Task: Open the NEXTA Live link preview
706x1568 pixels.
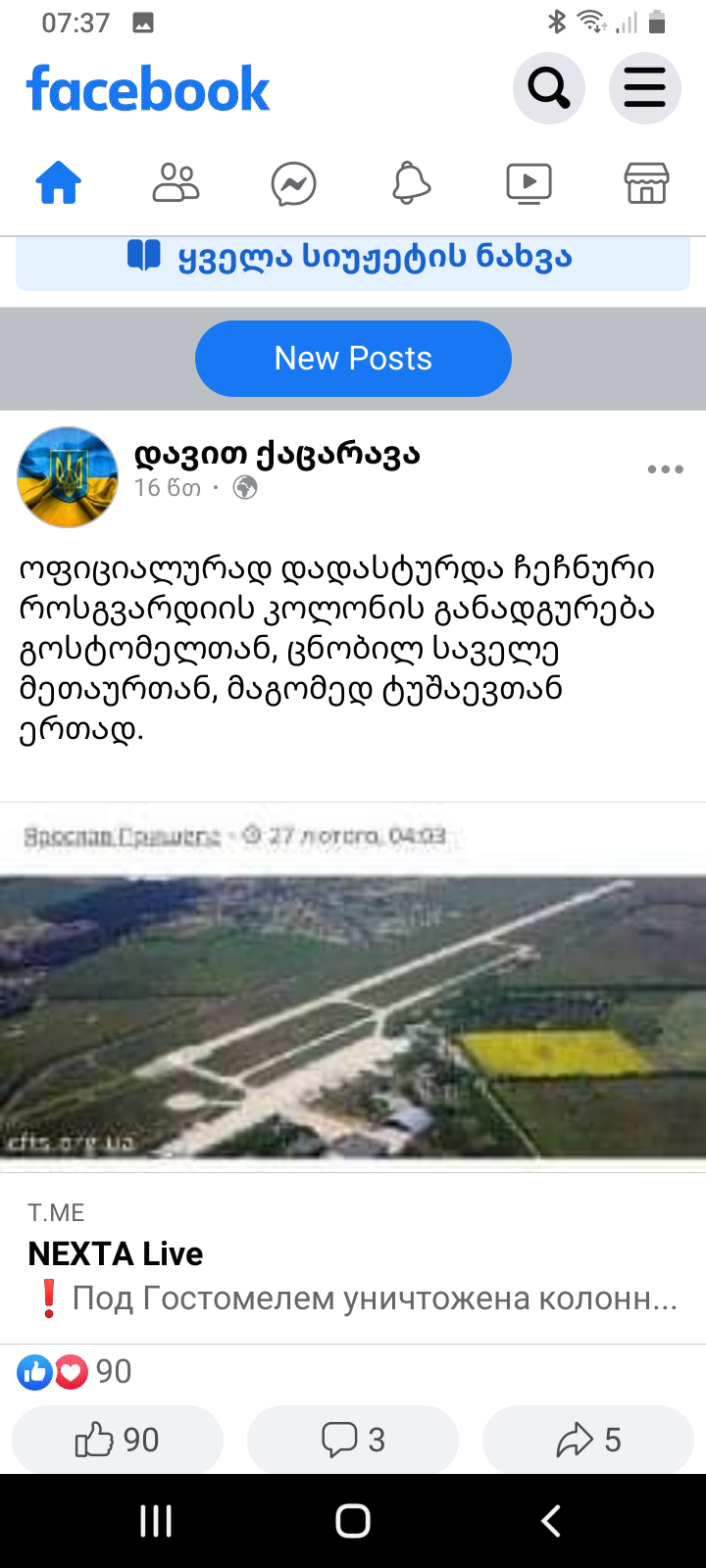Action: click(353, 1254)
